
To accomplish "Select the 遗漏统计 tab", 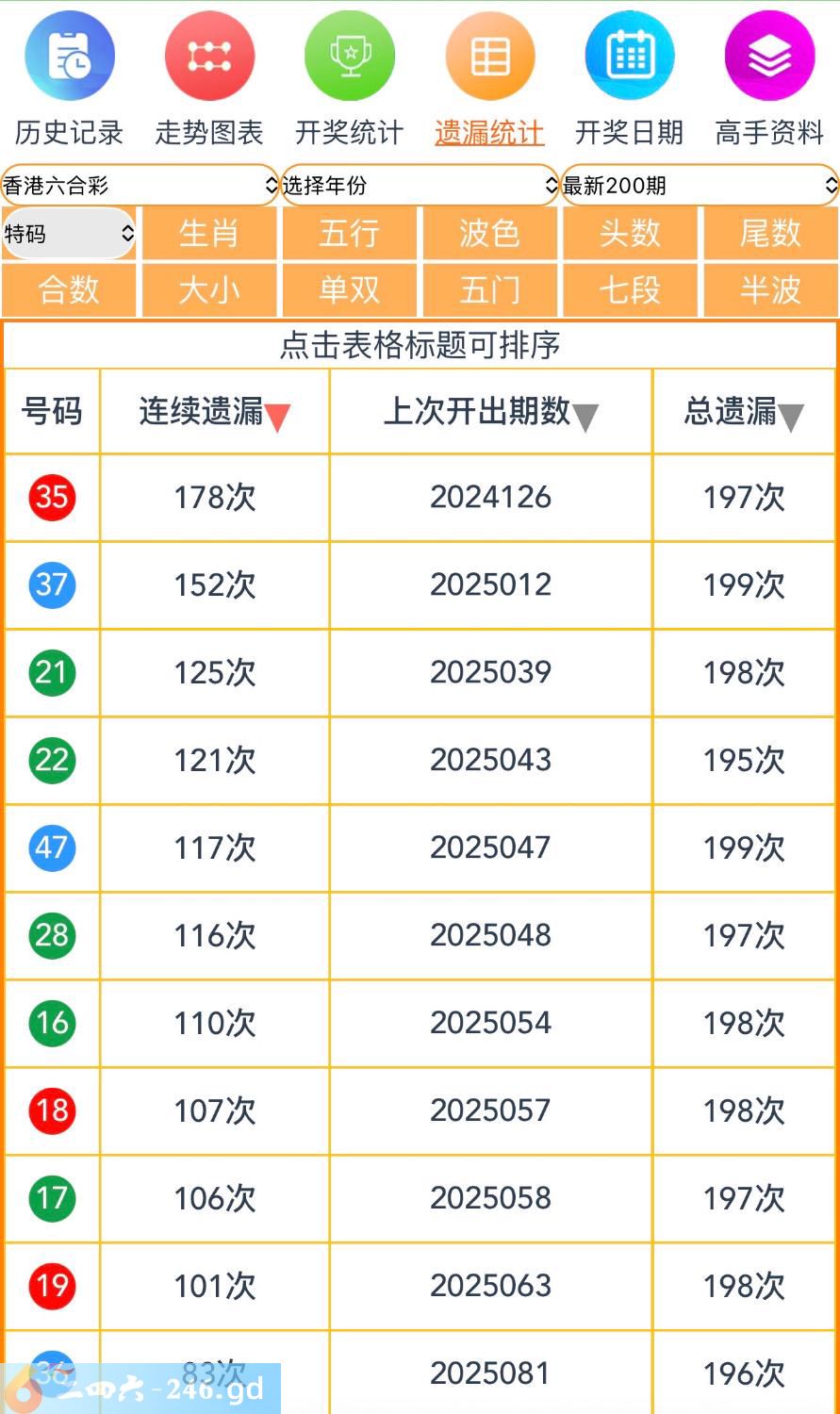I will 489,79.
